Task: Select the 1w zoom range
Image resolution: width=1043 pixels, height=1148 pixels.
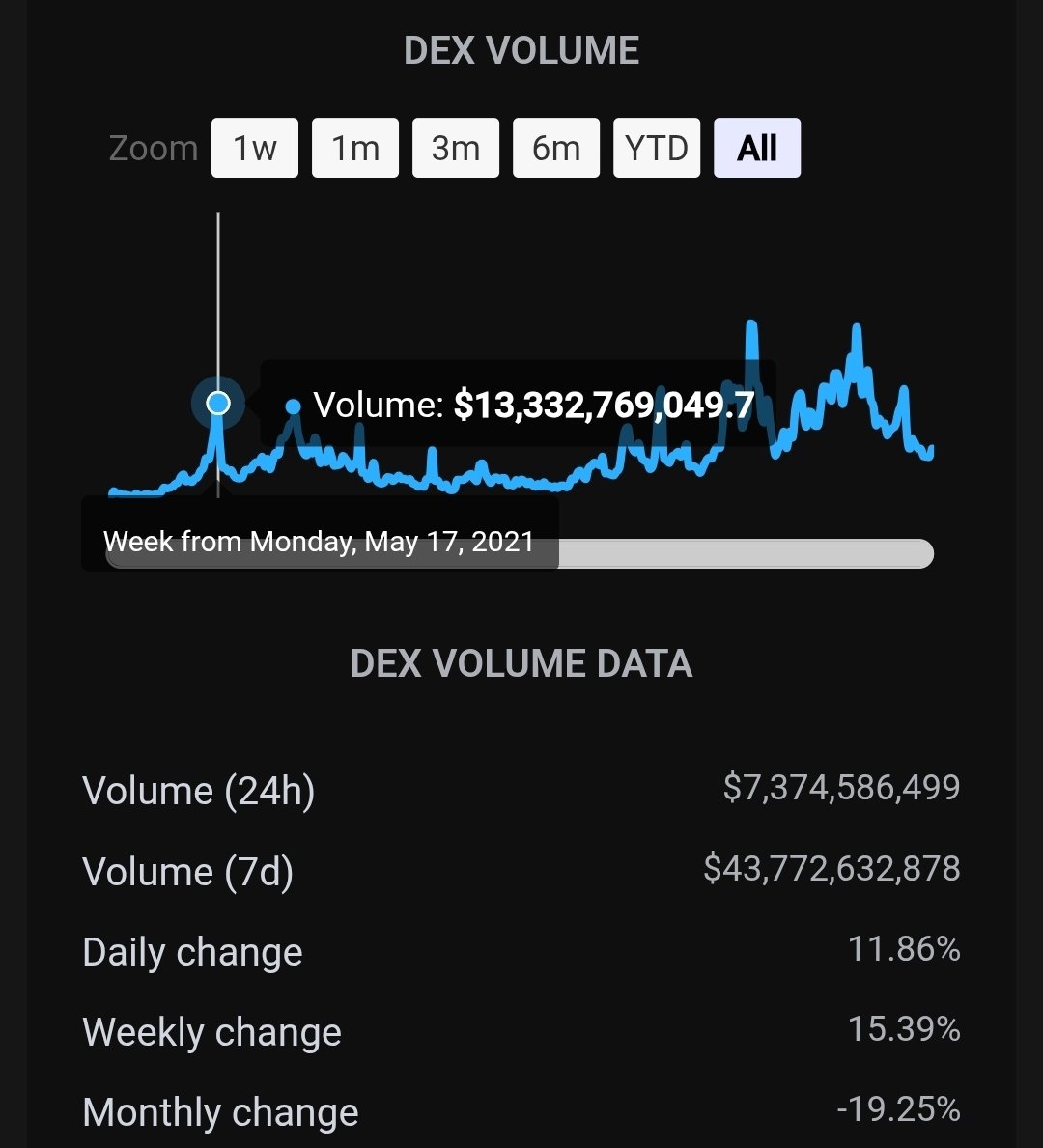Action: pyautogui.click(x=255, y=149)
